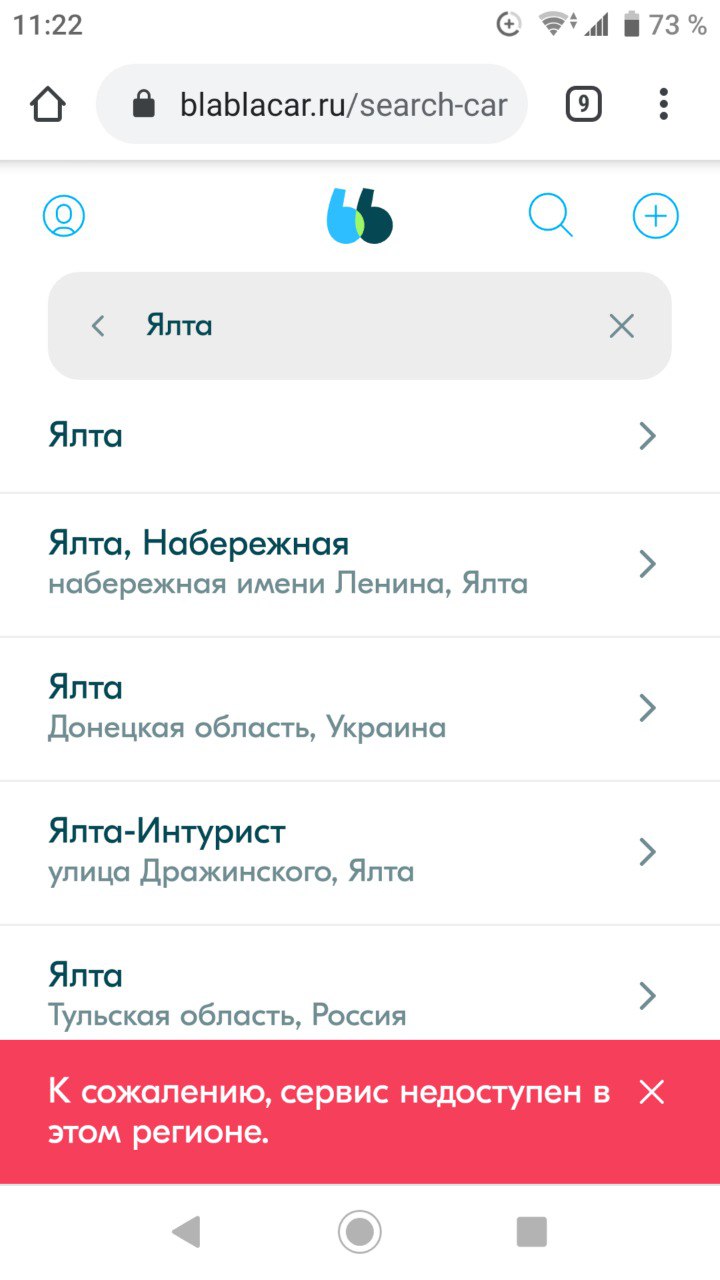Open the user profile icon
Viewport: 720px width, 1280px height.
click(x=64, y=216)
